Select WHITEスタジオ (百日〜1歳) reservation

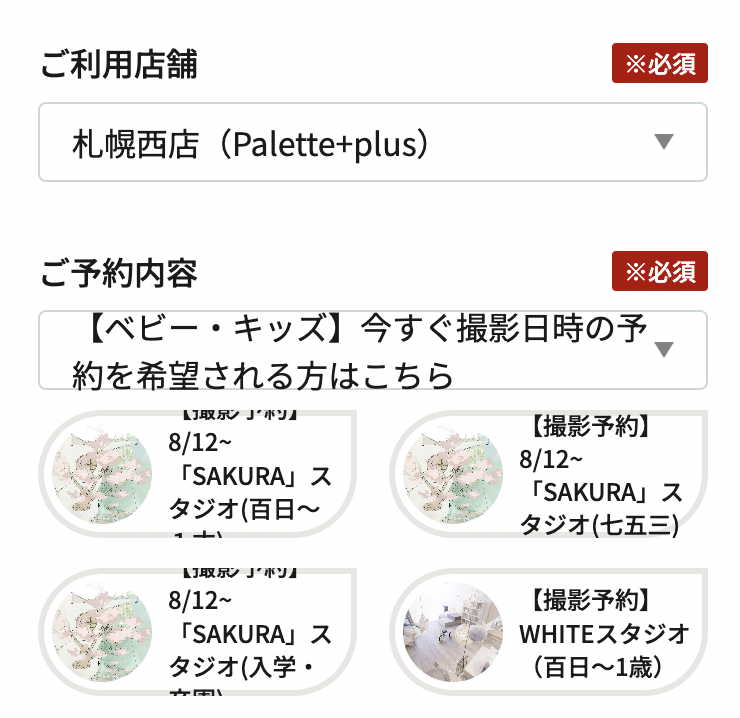coord(548,633)
